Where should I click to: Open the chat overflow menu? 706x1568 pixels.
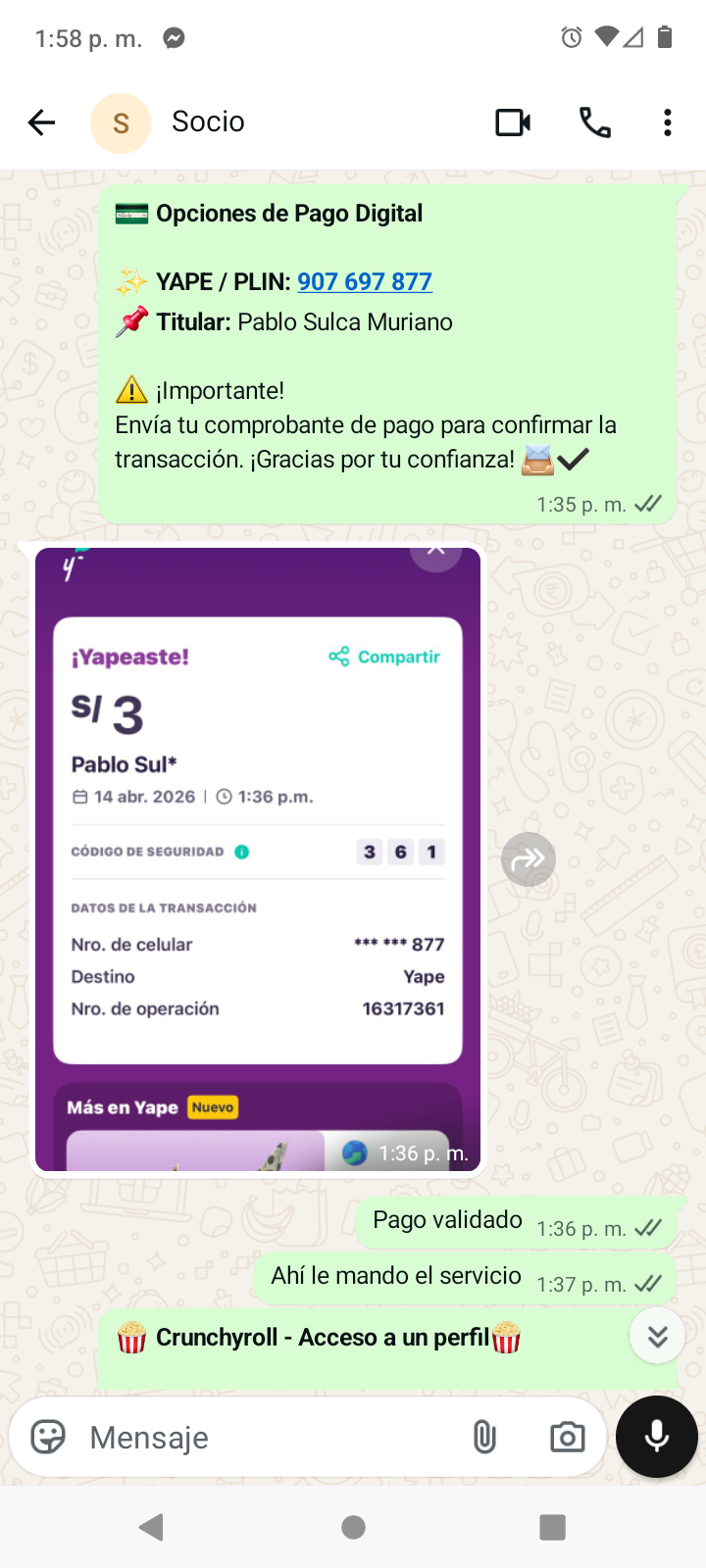668,122
